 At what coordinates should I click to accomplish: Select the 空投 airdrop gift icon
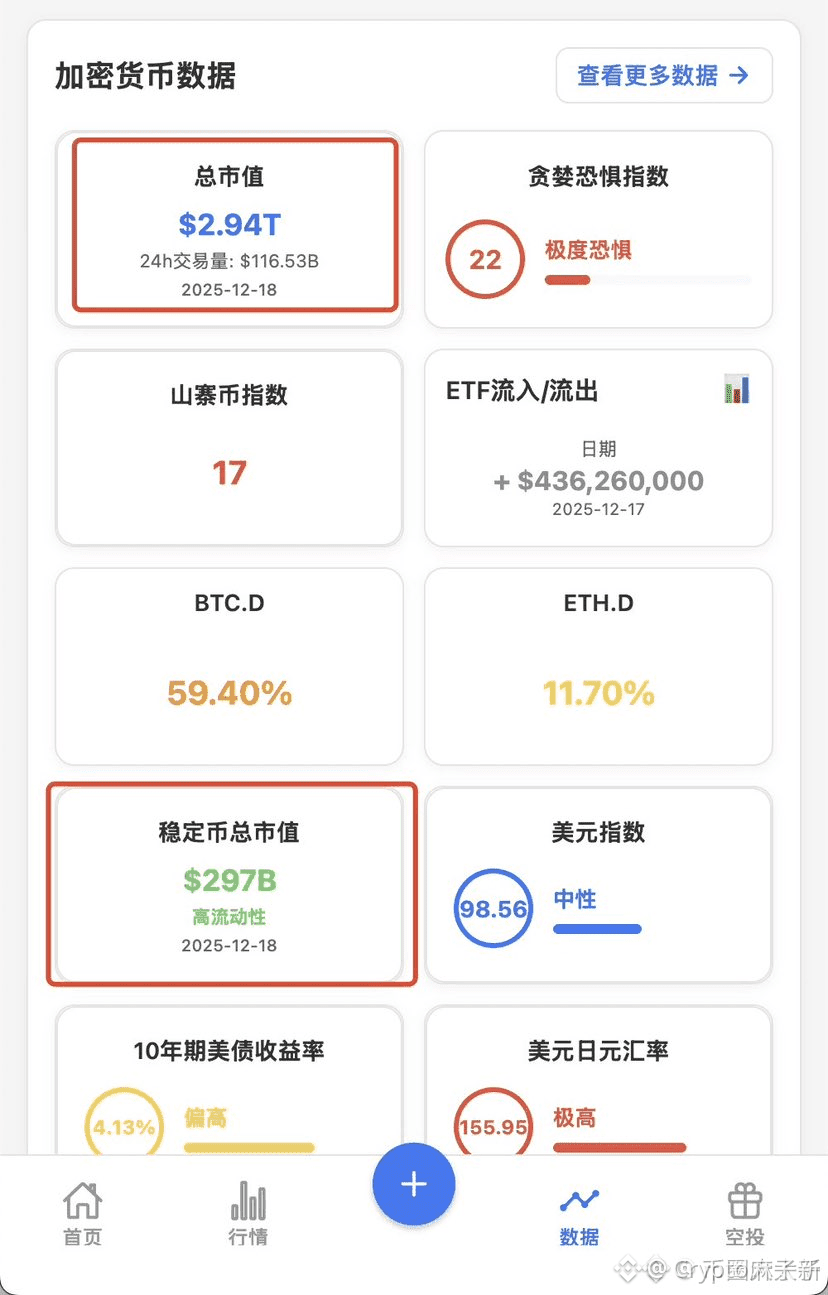(744, 1197)
